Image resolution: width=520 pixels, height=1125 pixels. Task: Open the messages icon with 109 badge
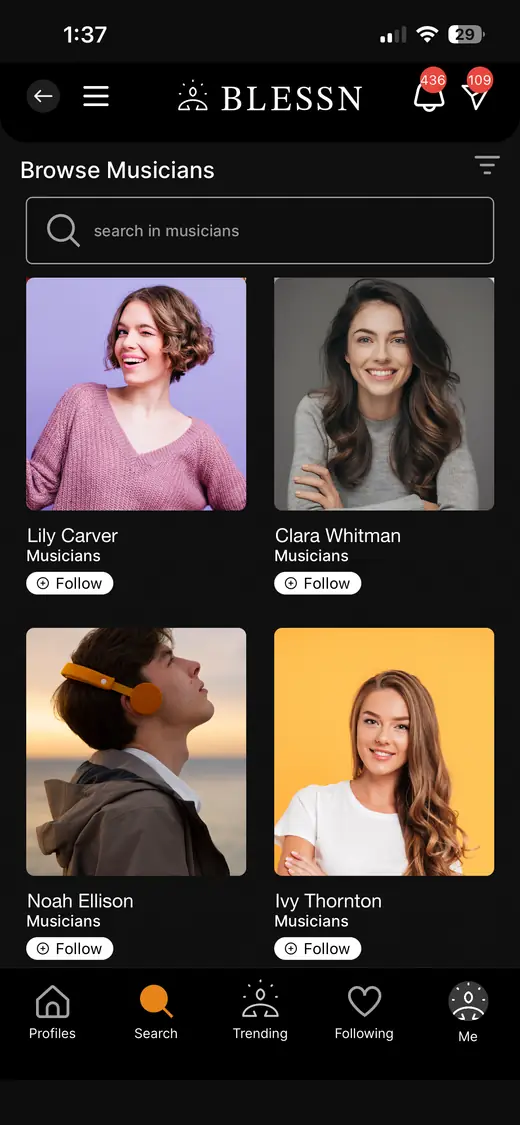[x=476, y=95]
